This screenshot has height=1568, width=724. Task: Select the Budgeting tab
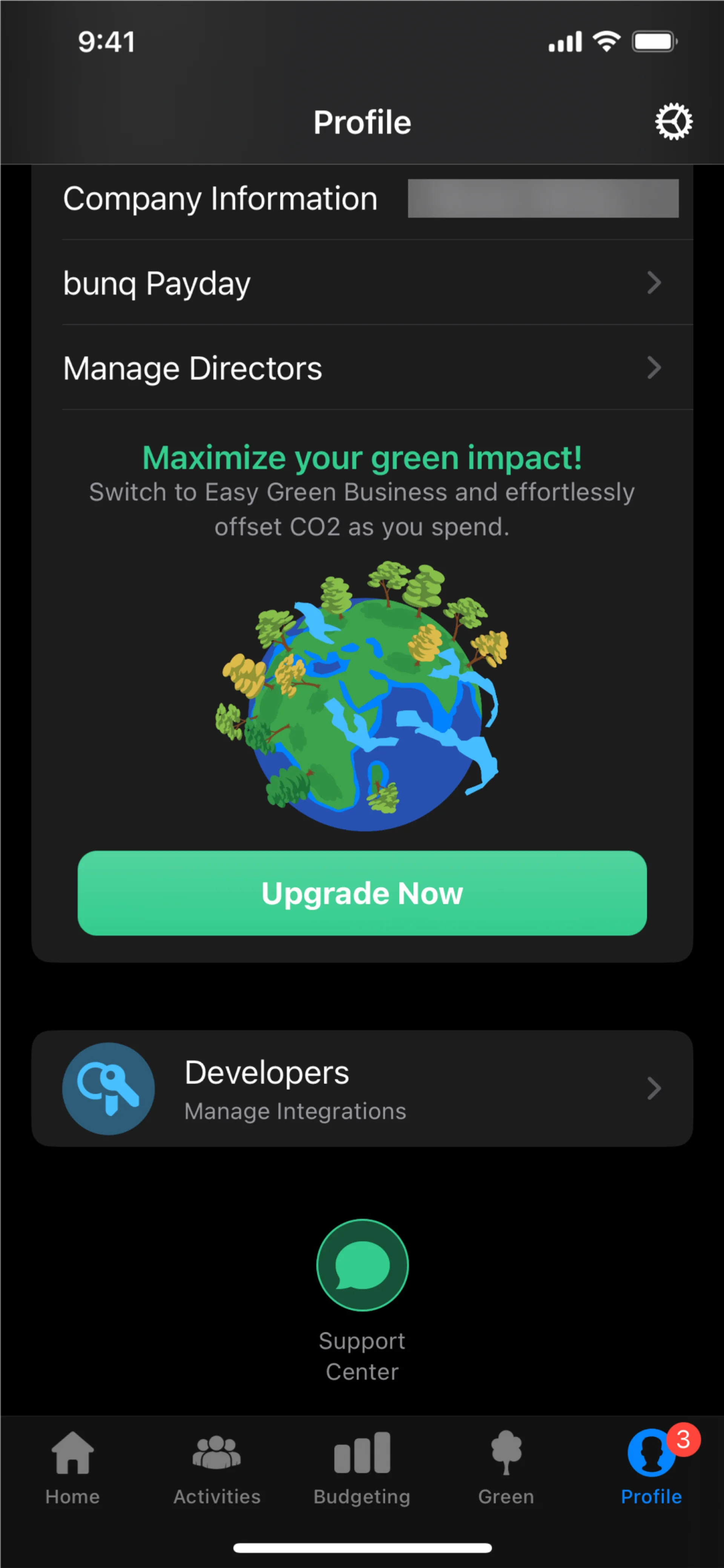362,1467
